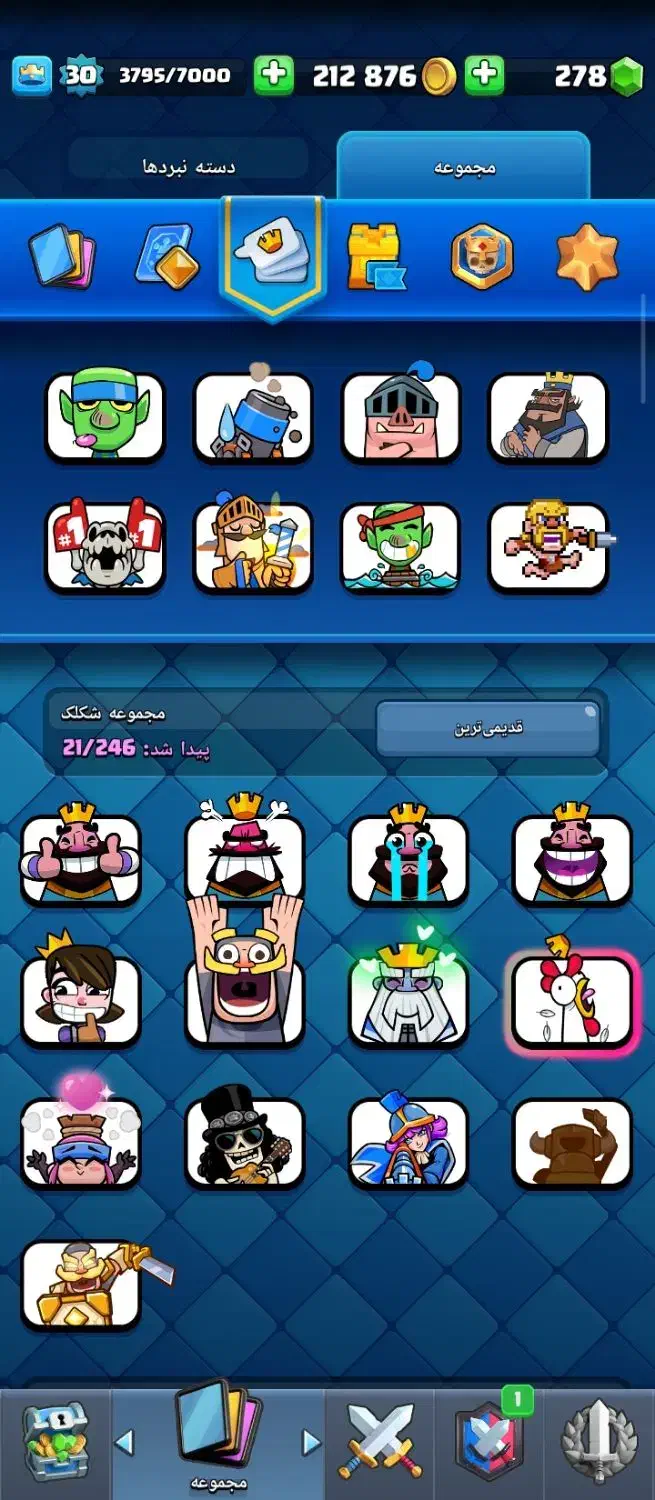Open the cards collection icon
Image resolution: width=655 pixels, height=1500 pixels.
click(61, 257)
